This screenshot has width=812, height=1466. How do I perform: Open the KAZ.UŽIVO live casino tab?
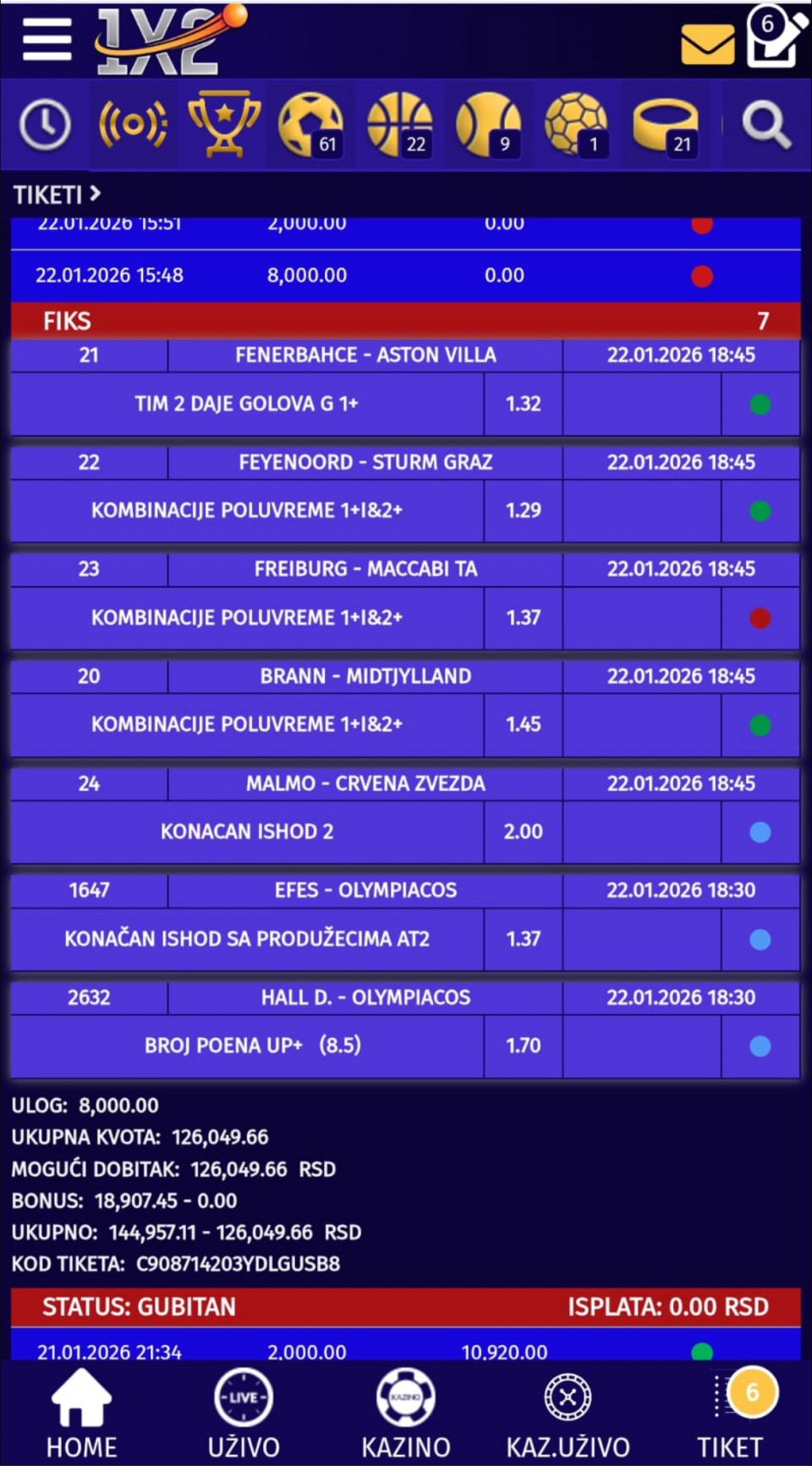(x=568, y=1414)
